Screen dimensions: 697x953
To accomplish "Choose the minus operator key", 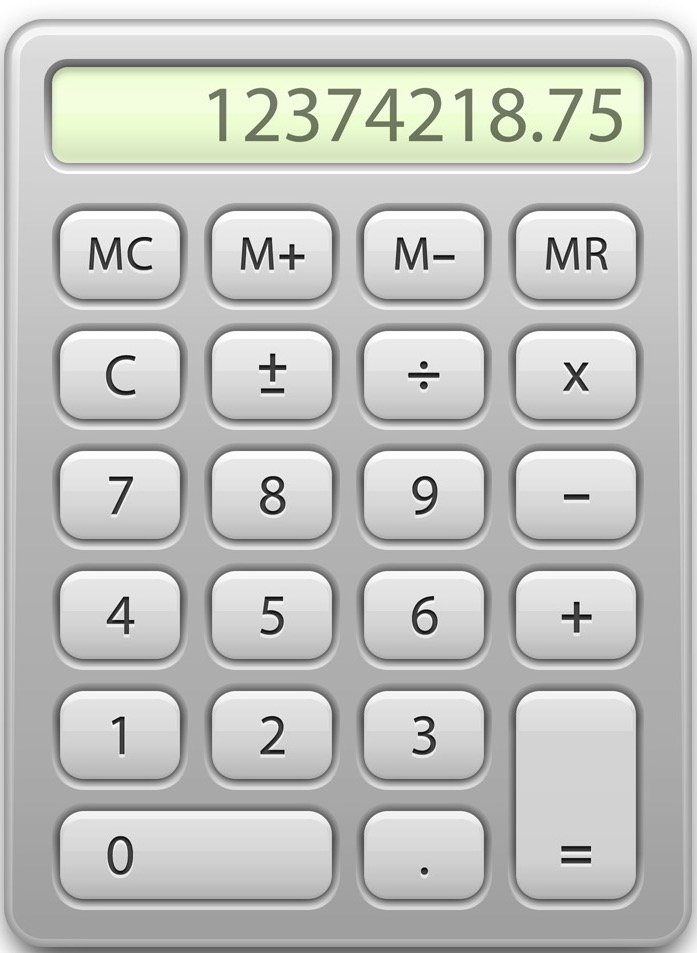I will (576, 495).
